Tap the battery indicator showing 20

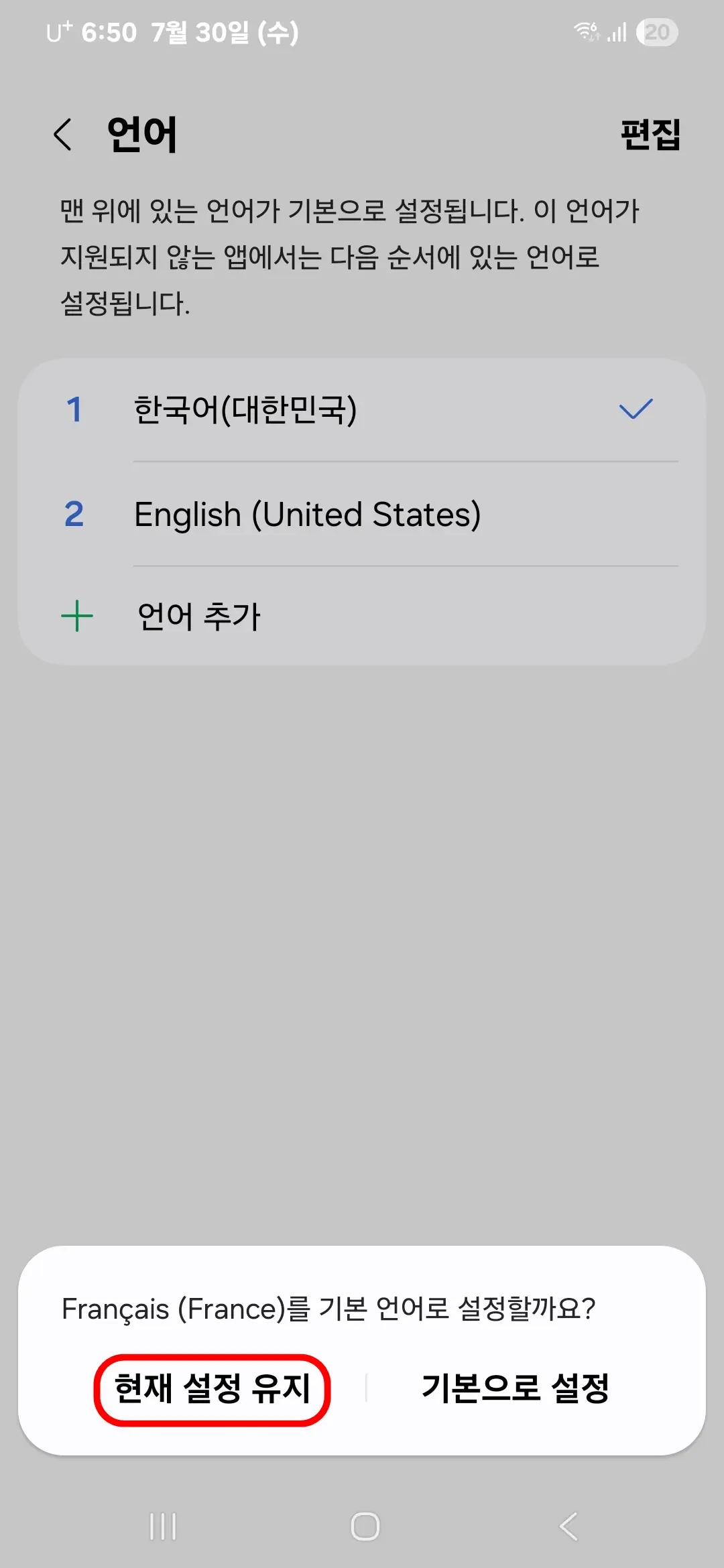coord(656,31)
